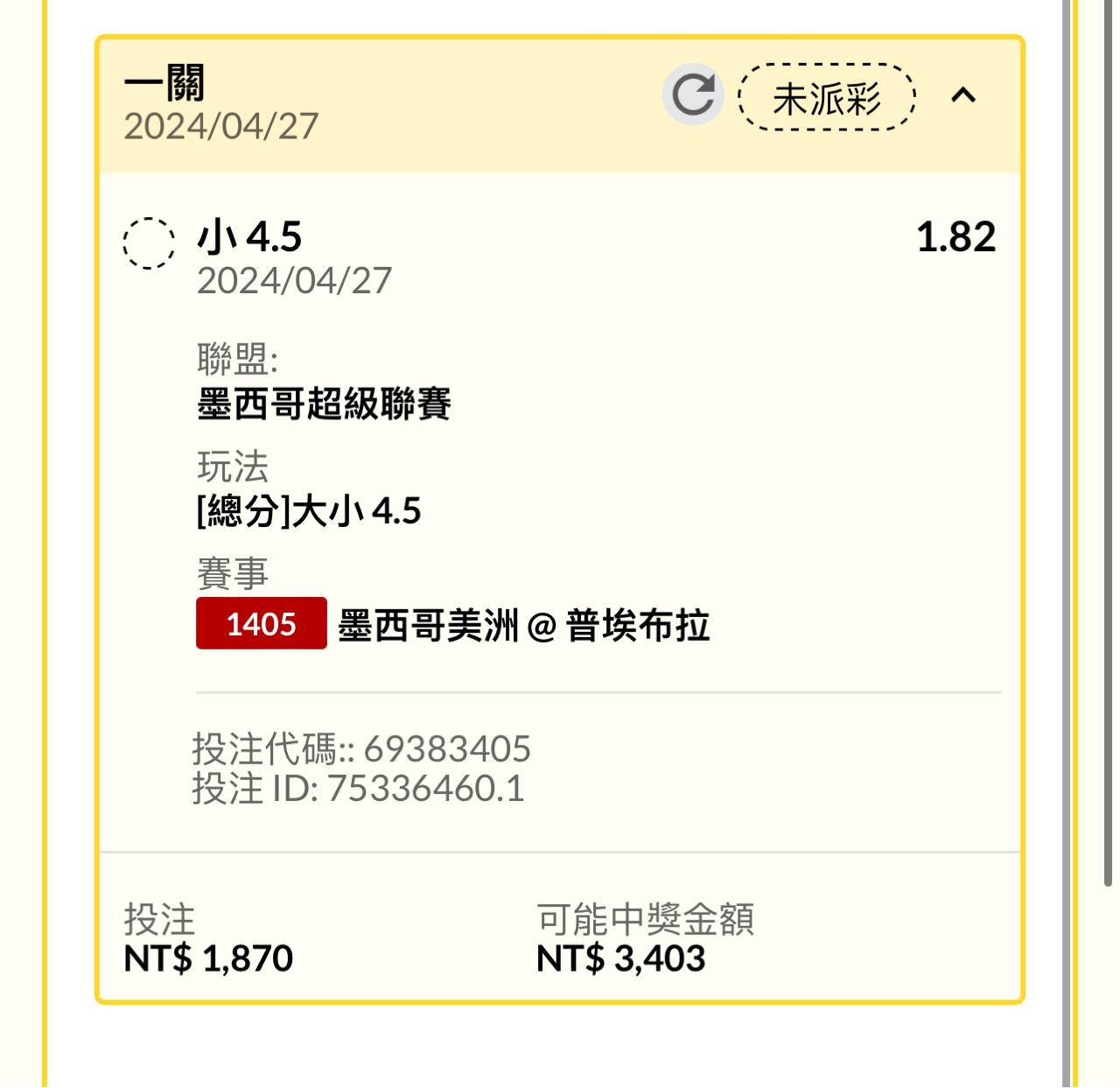Collapse the 一關 bet card
Viewport: 1120px width, 1088px height.
click(x=962, y=95)
